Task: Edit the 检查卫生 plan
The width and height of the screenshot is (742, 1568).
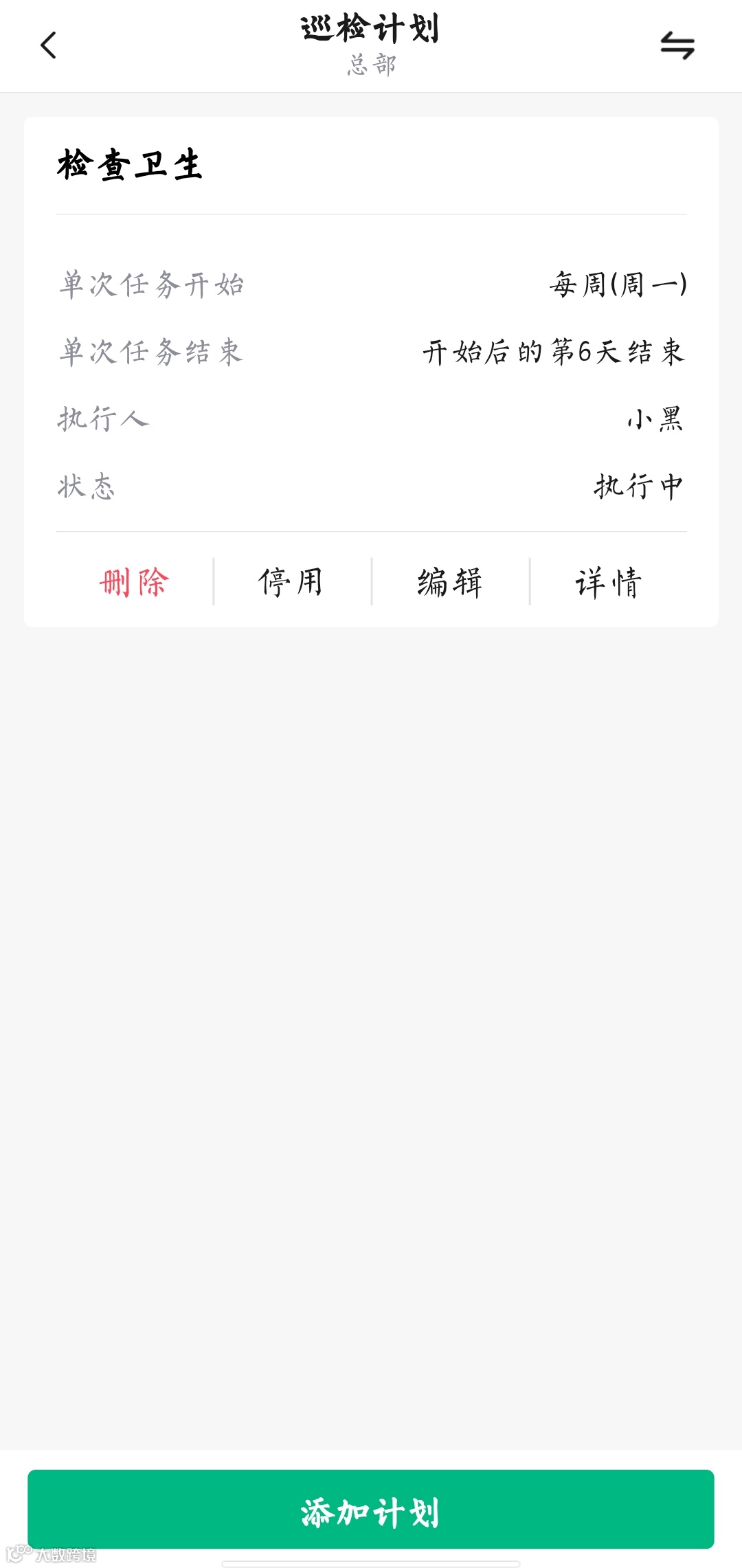Action: click(450, 583)
